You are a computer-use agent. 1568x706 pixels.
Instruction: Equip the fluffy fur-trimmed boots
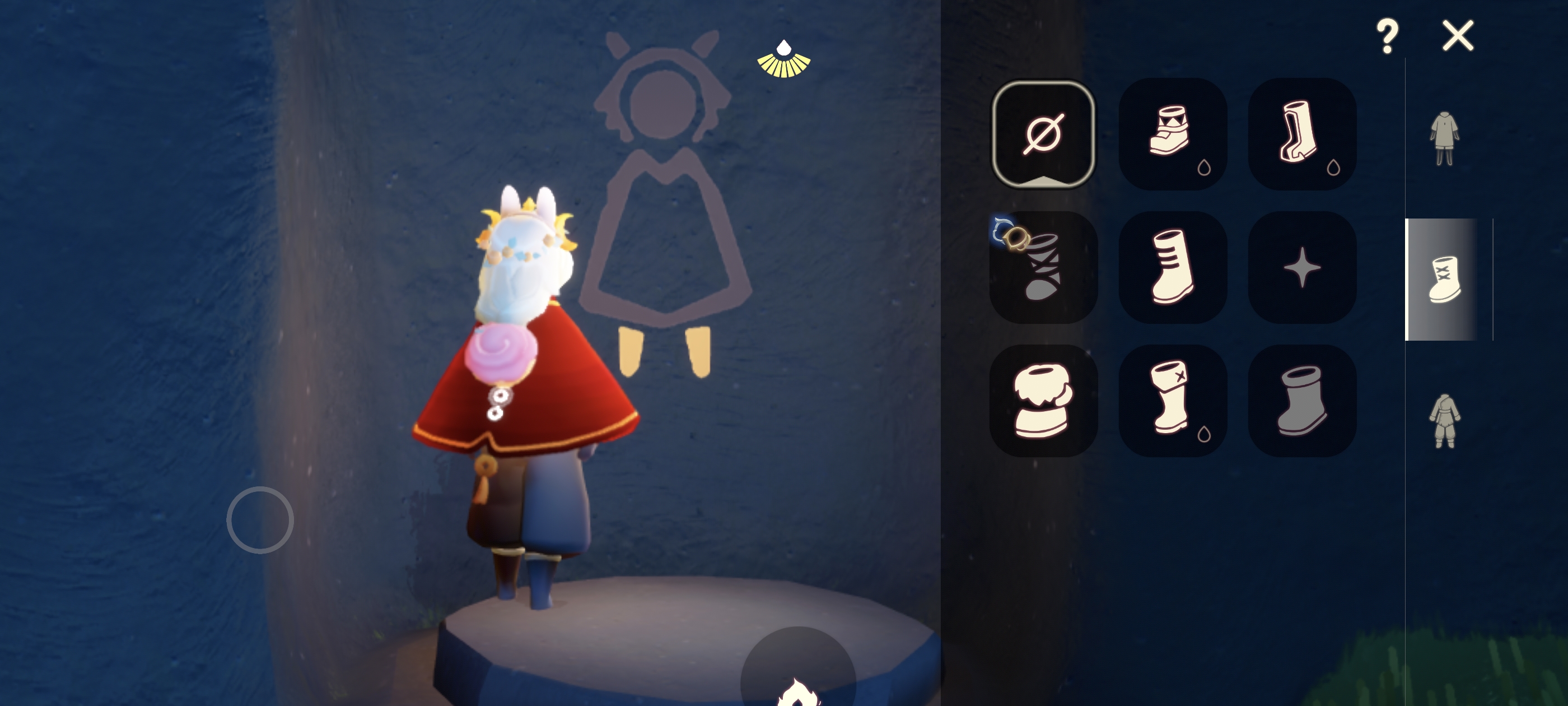pyautogui.click(x=1043, y=400)
